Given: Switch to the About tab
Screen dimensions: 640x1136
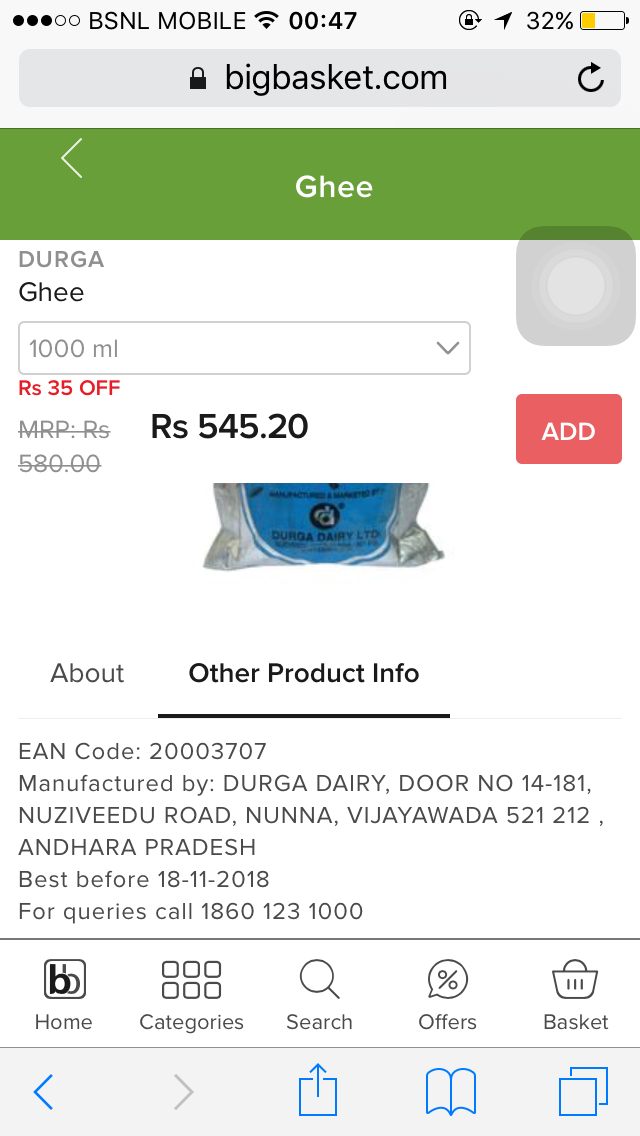Looking at the screenshot, I should 88,673.
